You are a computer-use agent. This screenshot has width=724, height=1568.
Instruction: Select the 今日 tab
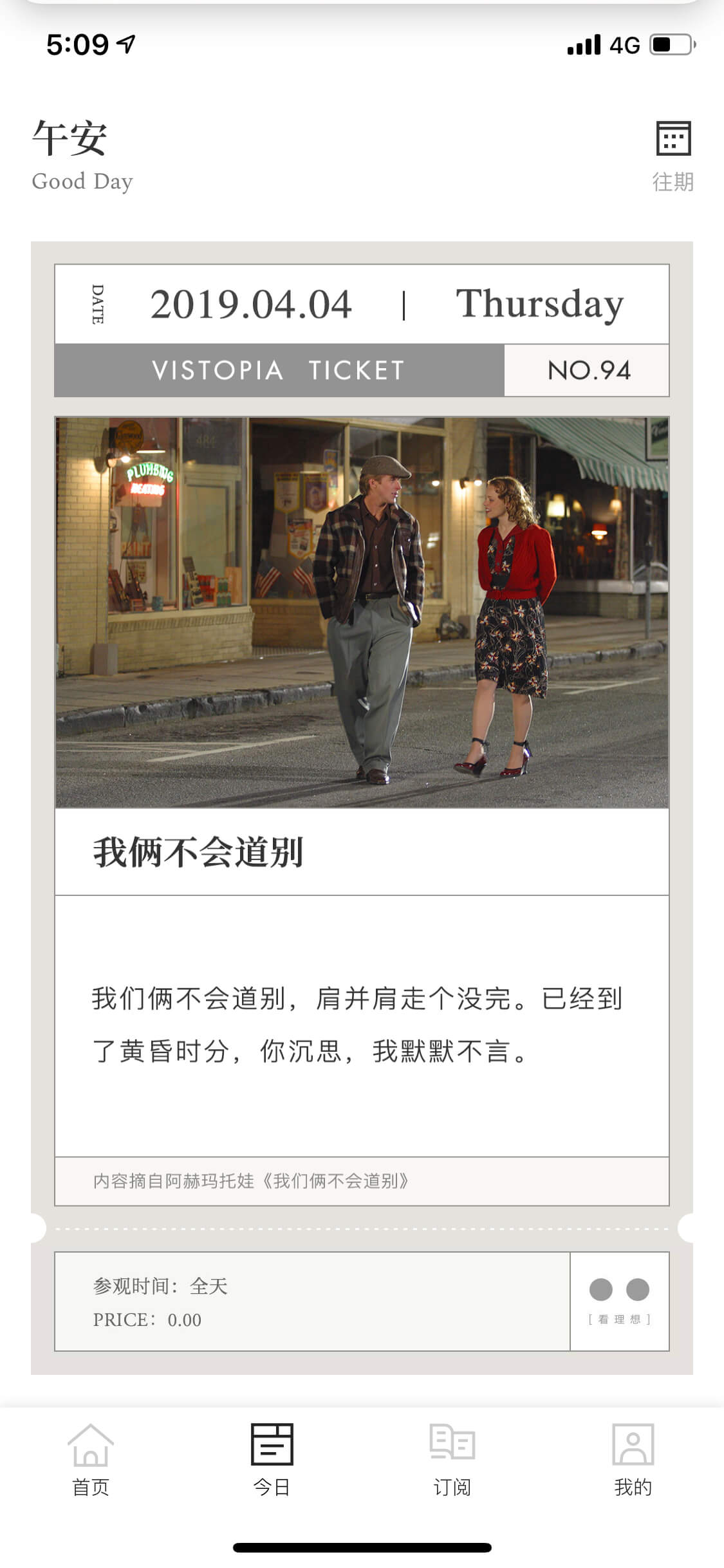(272, 1460)
